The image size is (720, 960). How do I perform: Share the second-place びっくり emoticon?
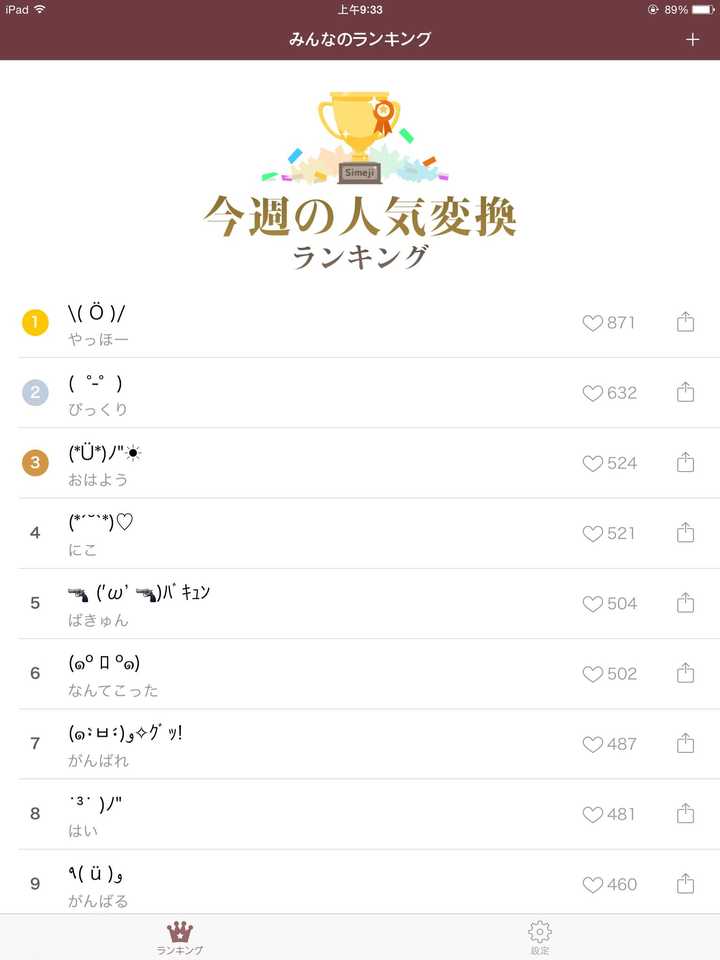[685, 393]
